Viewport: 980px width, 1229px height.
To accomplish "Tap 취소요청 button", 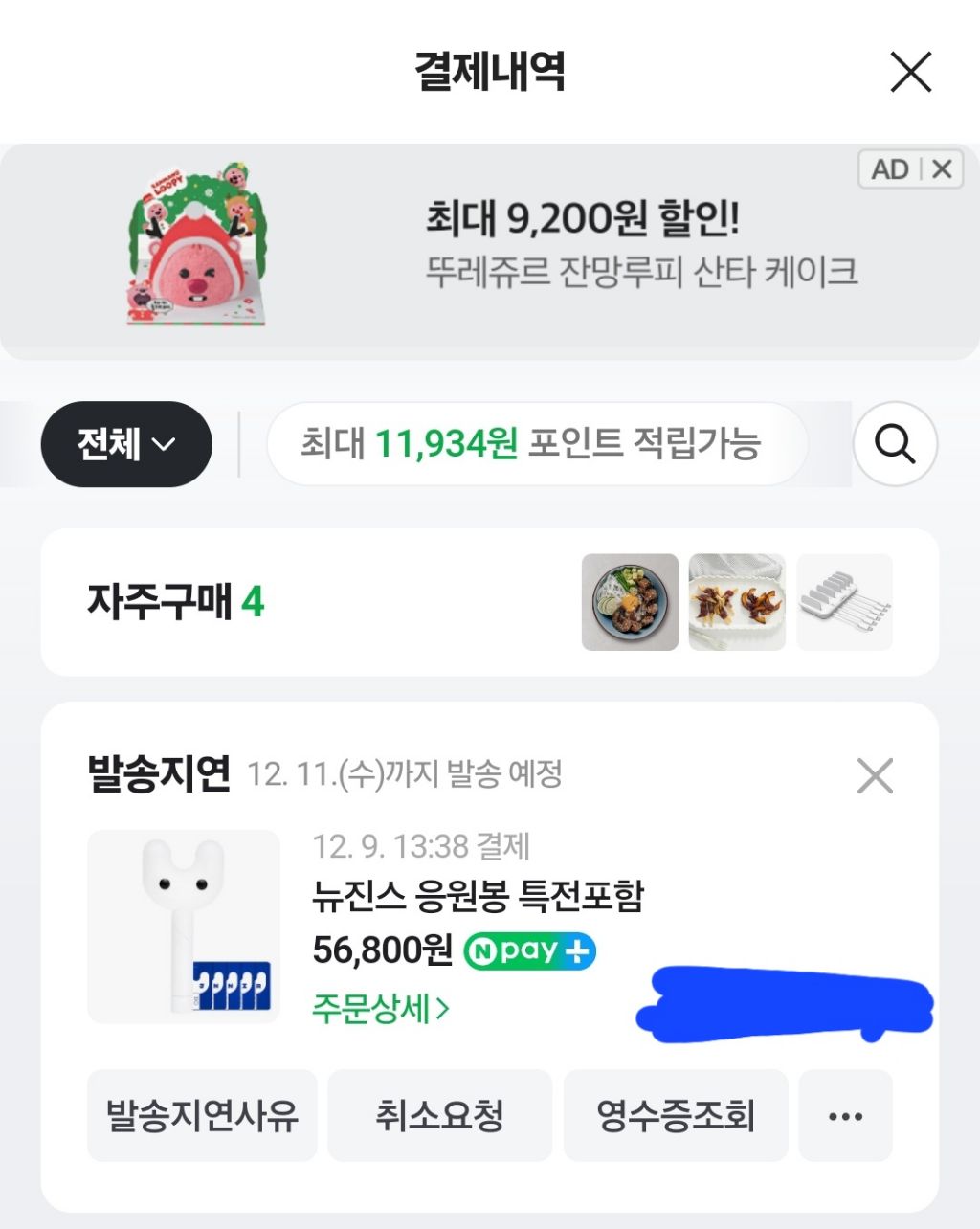I will click(439, 1116).
